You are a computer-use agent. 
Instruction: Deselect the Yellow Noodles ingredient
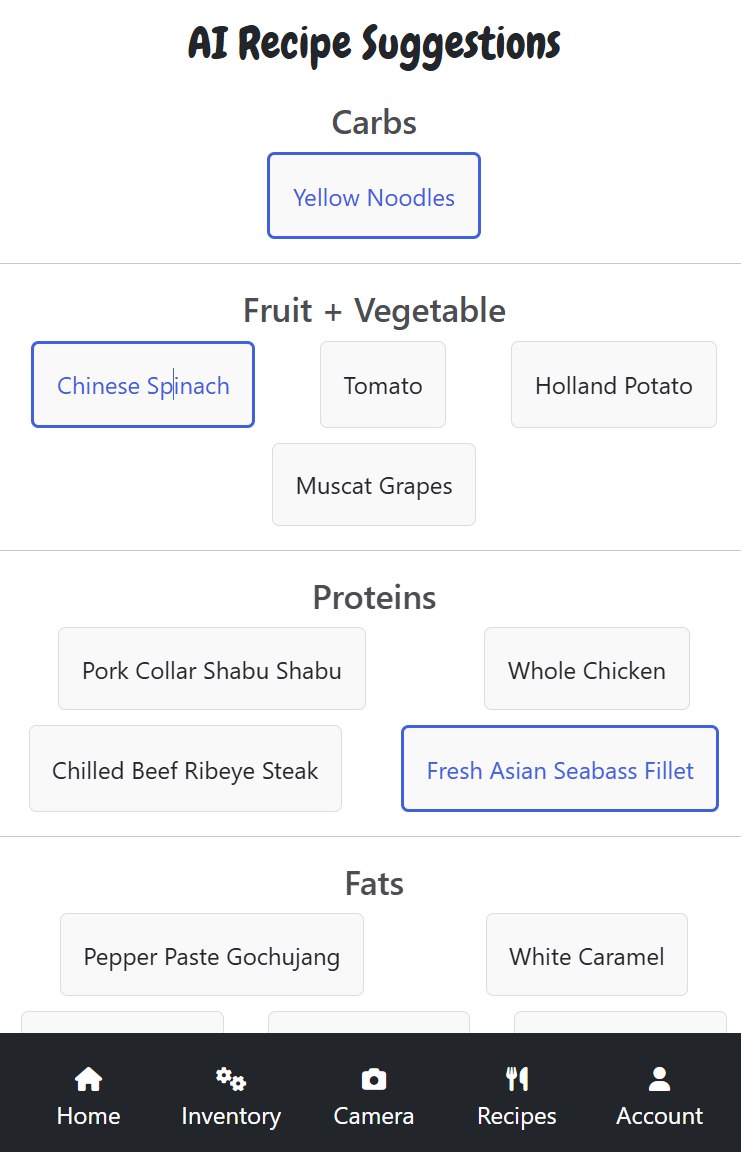[373, 196]
